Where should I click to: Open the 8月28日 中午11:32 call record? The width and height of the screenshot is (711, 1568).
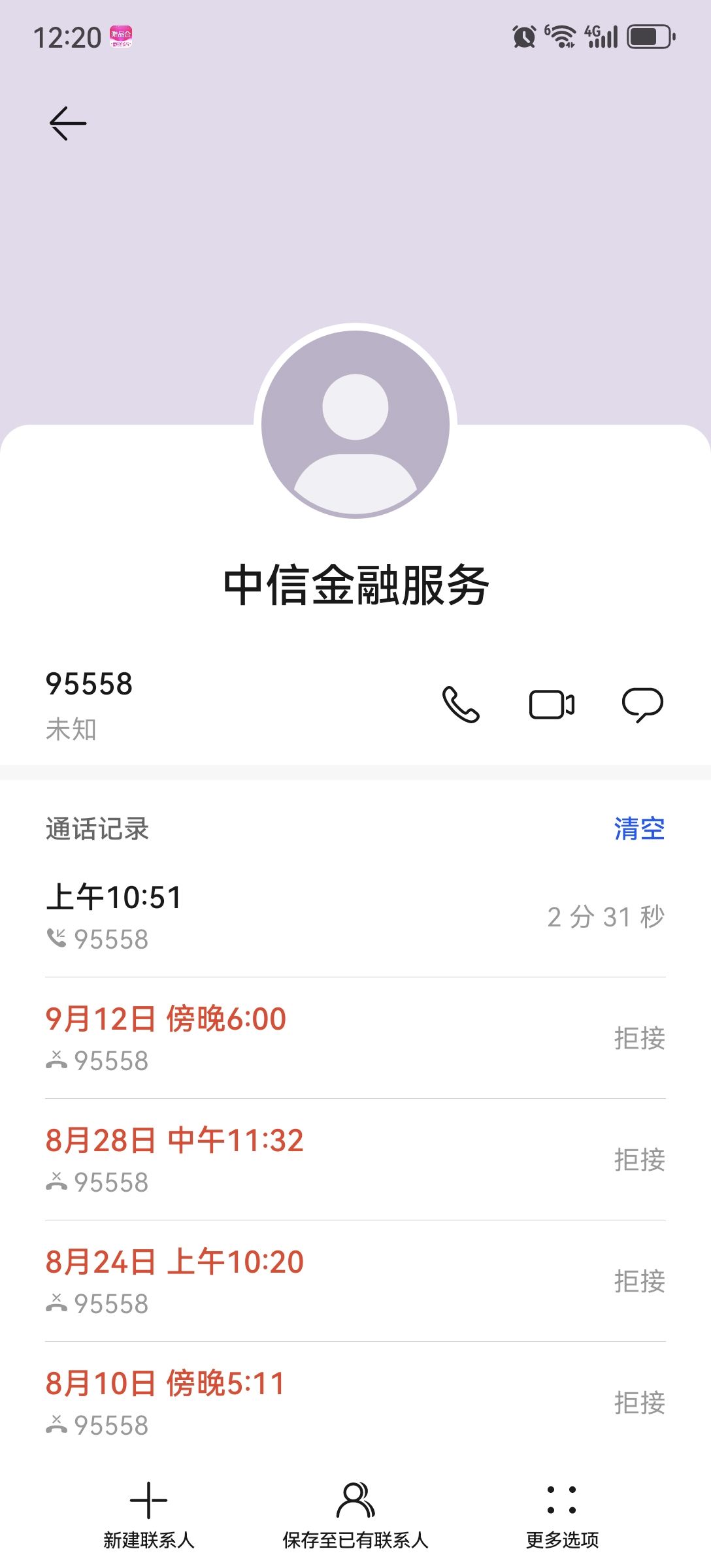click(x=355, y=1160)
